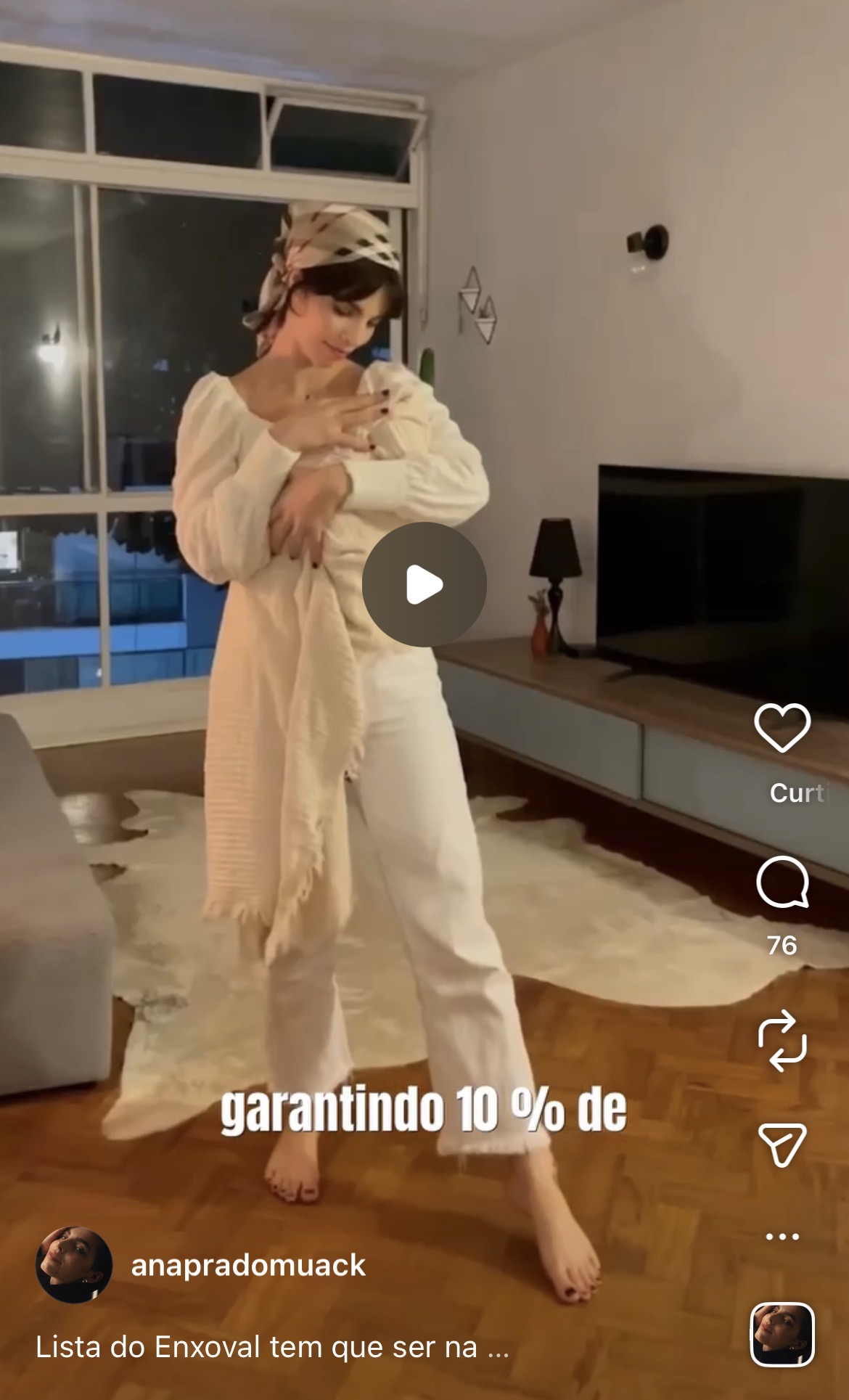
Task: Tap anapradomuack's profile picture
Action: [74, 1265]
